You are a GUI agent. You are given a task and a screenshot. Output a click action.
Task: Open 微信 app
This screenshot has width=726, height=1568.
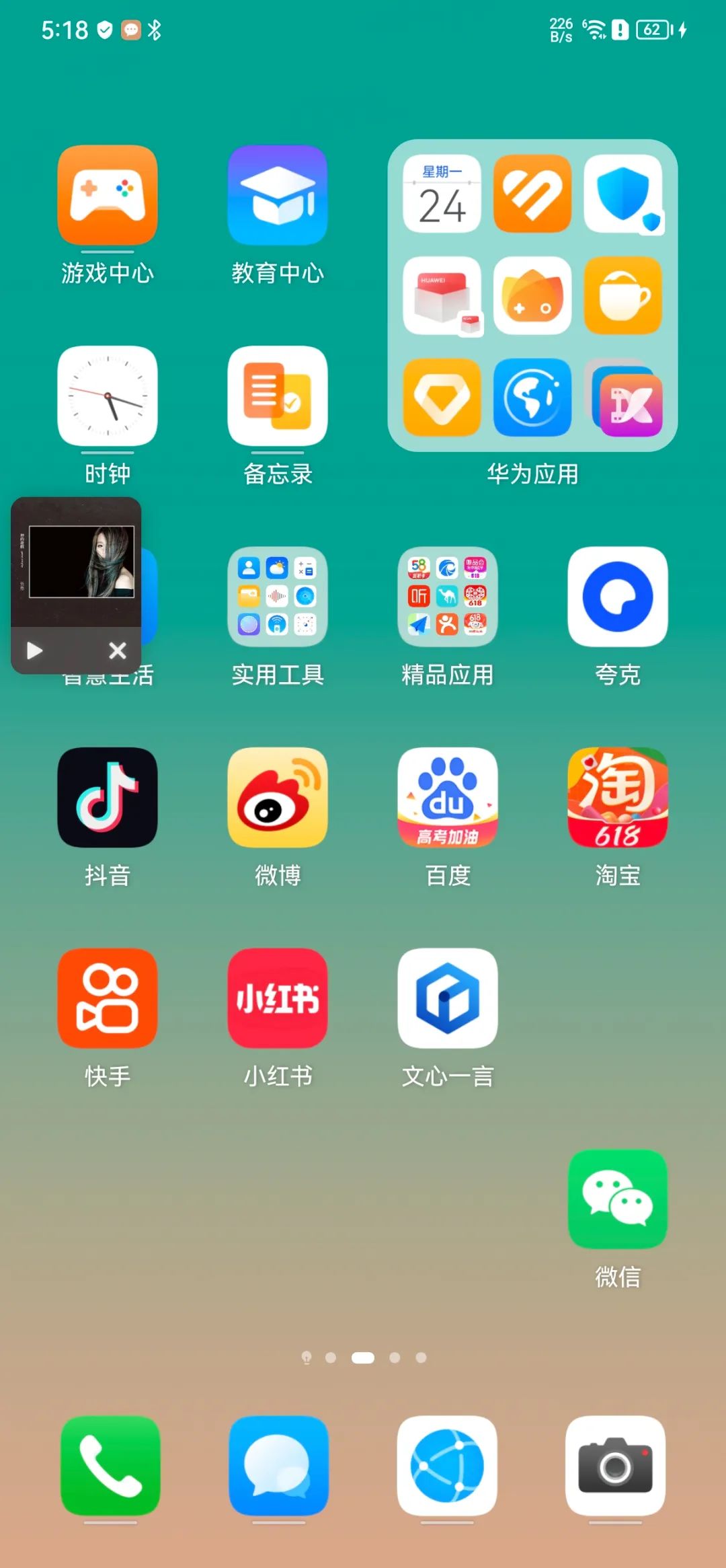tap(618, 1199)
